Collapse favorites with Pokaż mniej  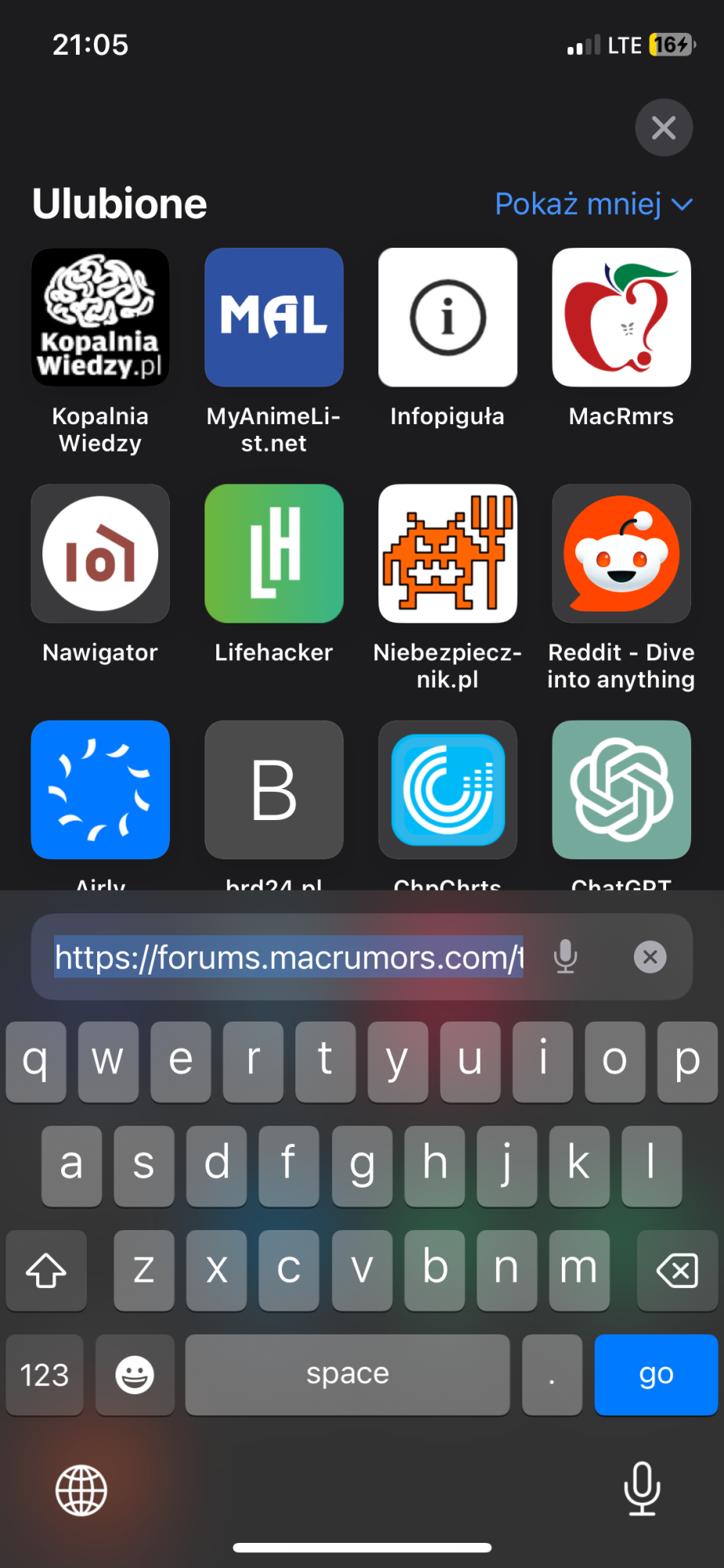pos(593,204)
